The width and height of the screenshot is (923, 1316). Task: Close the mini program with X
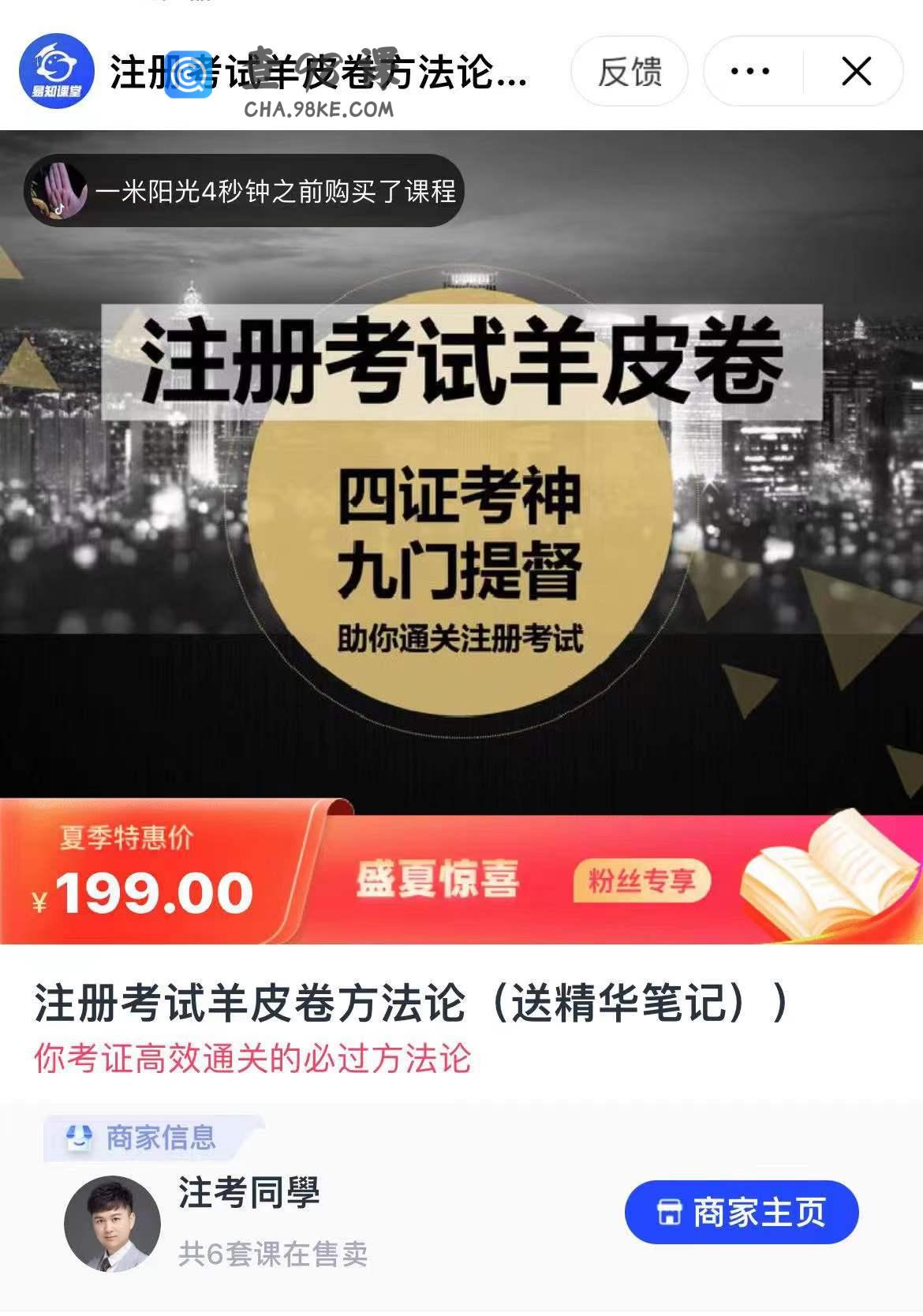tap(856, 72)
